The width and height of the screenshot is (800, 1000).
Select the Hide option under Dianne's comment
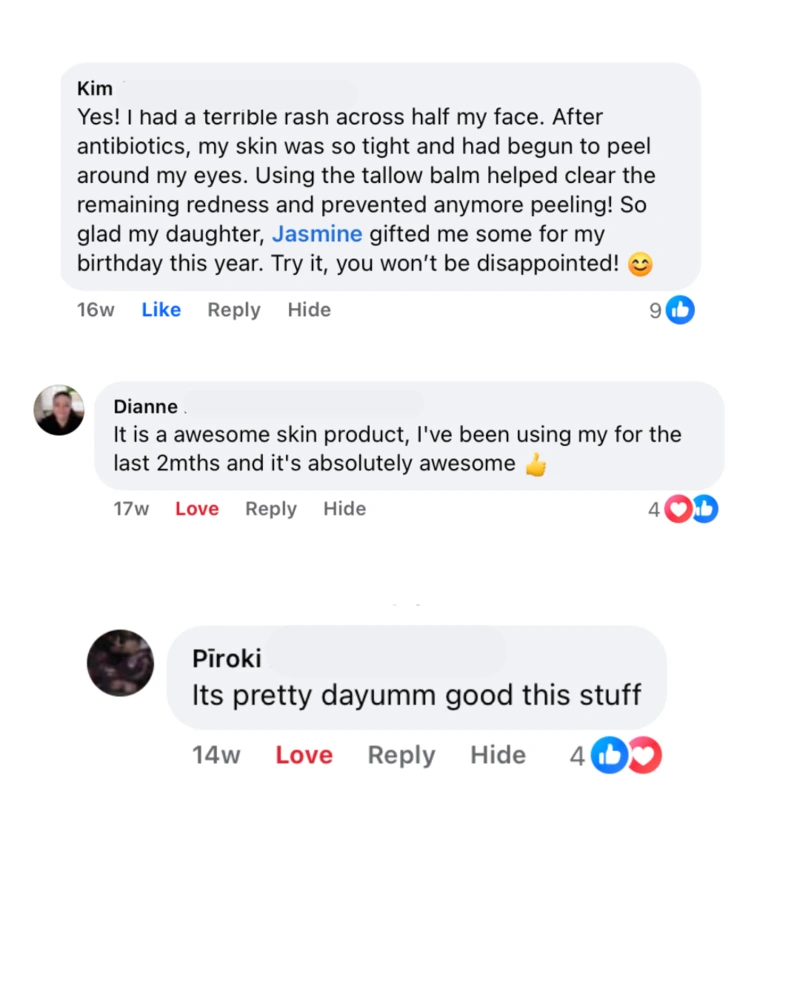[344, 509]
